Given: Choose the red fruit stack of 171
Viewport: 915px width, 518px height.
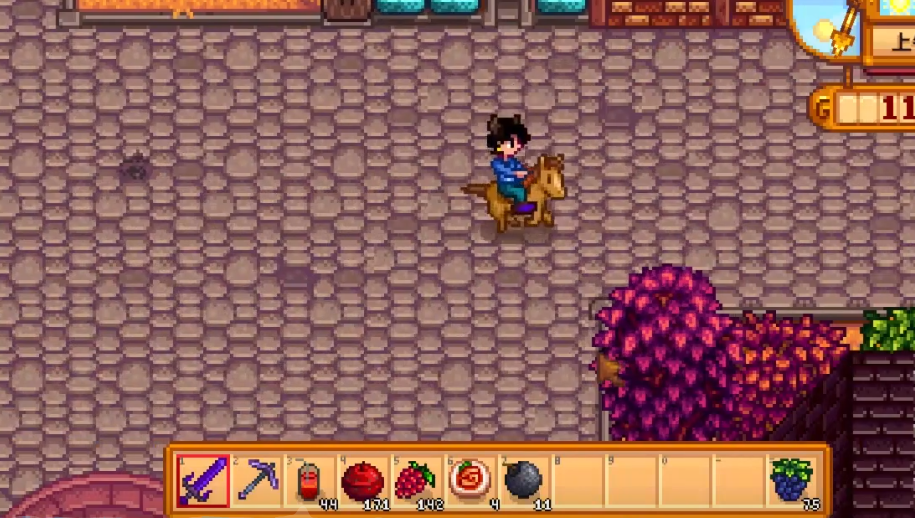Looking at the screenshot, I should [x=363, y=480].
